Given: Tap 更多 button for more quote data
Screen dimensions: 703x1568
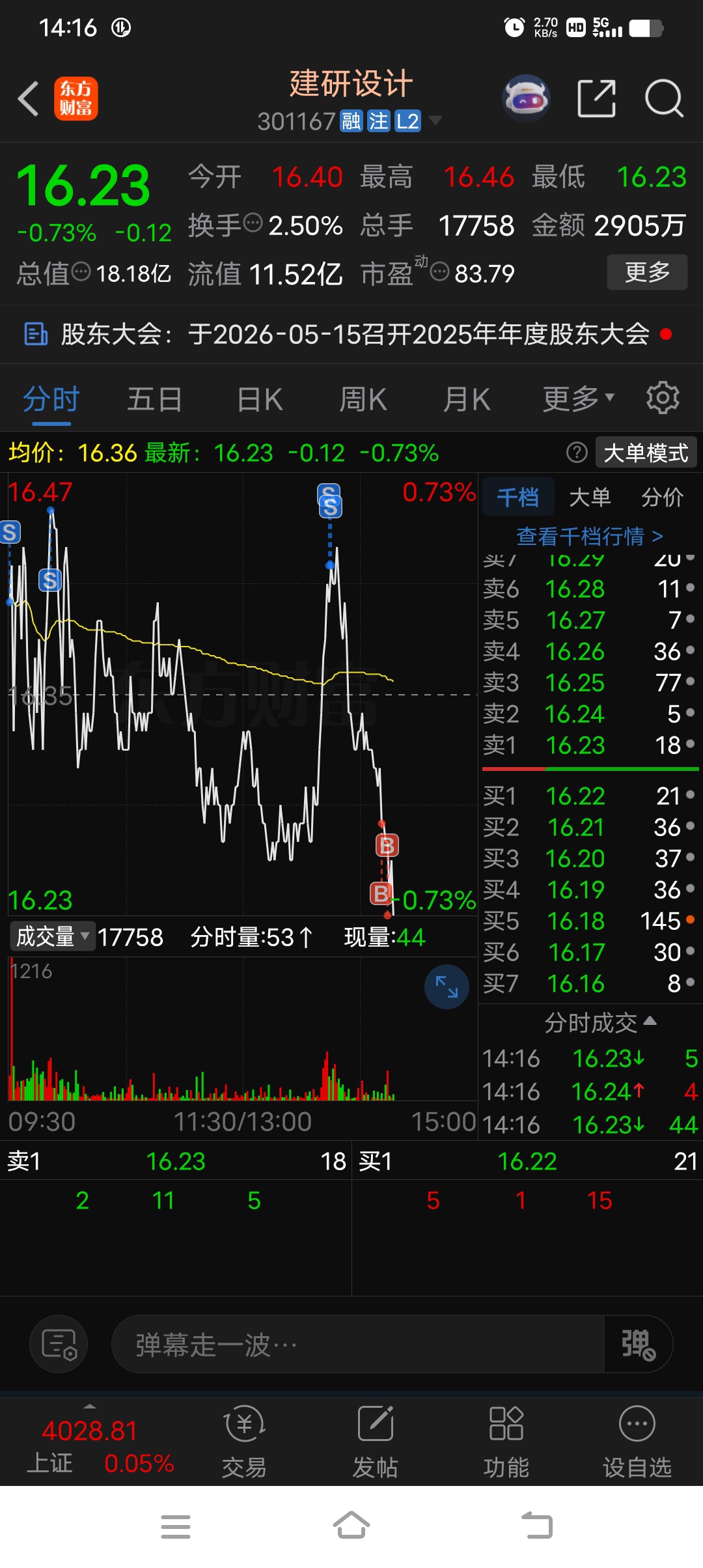Looking at the screenshot, I should tap(647, 272).
